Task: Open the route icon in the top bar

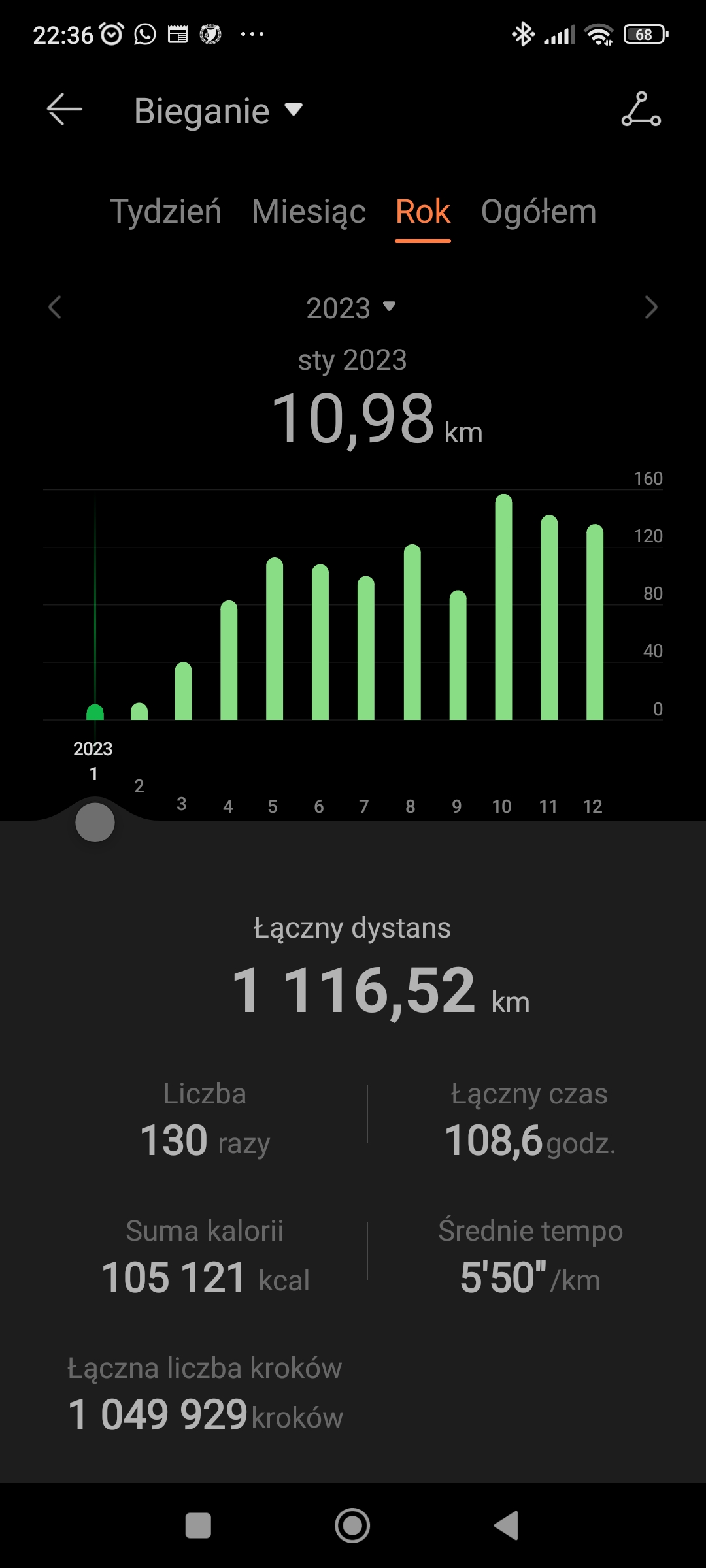Action: point(641,109)
